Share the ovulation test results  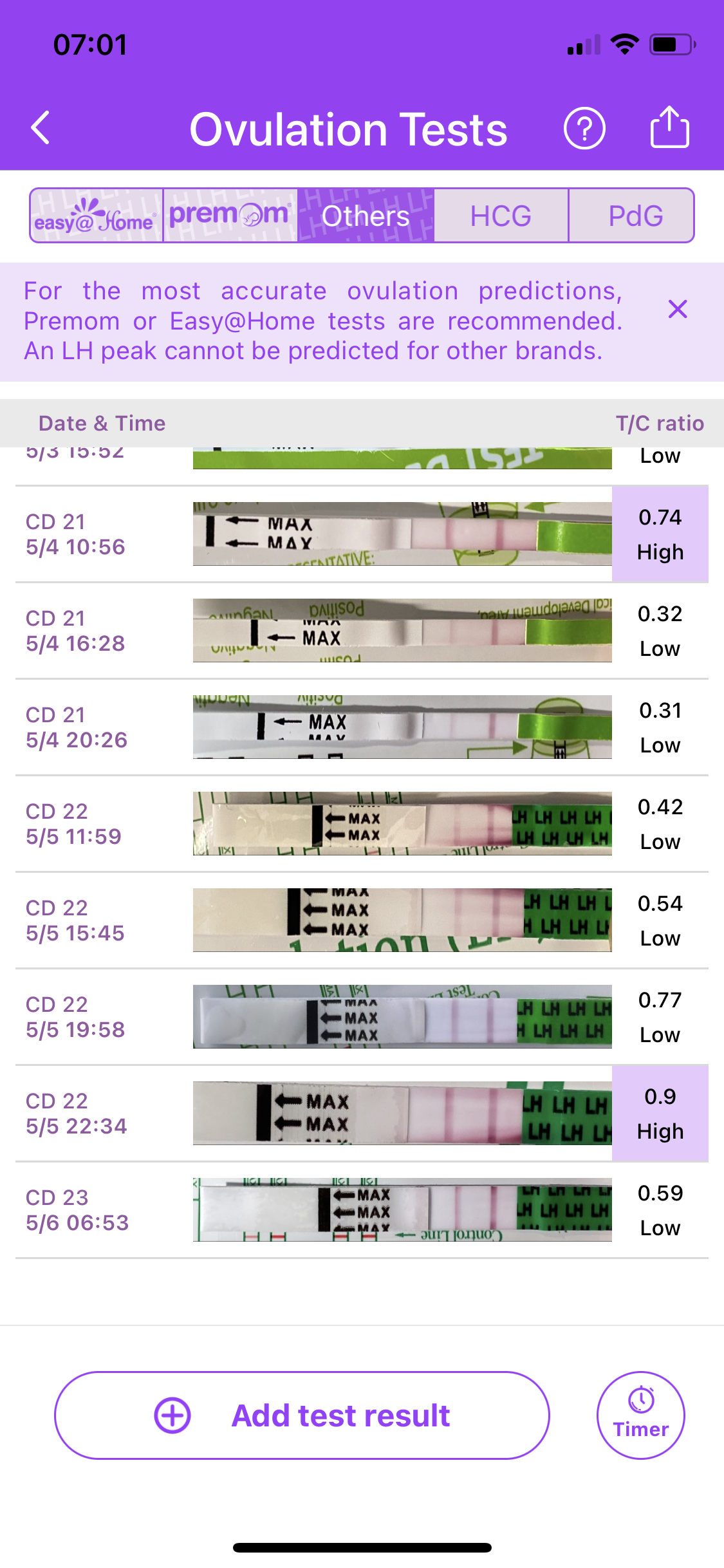tap(669, 128)
